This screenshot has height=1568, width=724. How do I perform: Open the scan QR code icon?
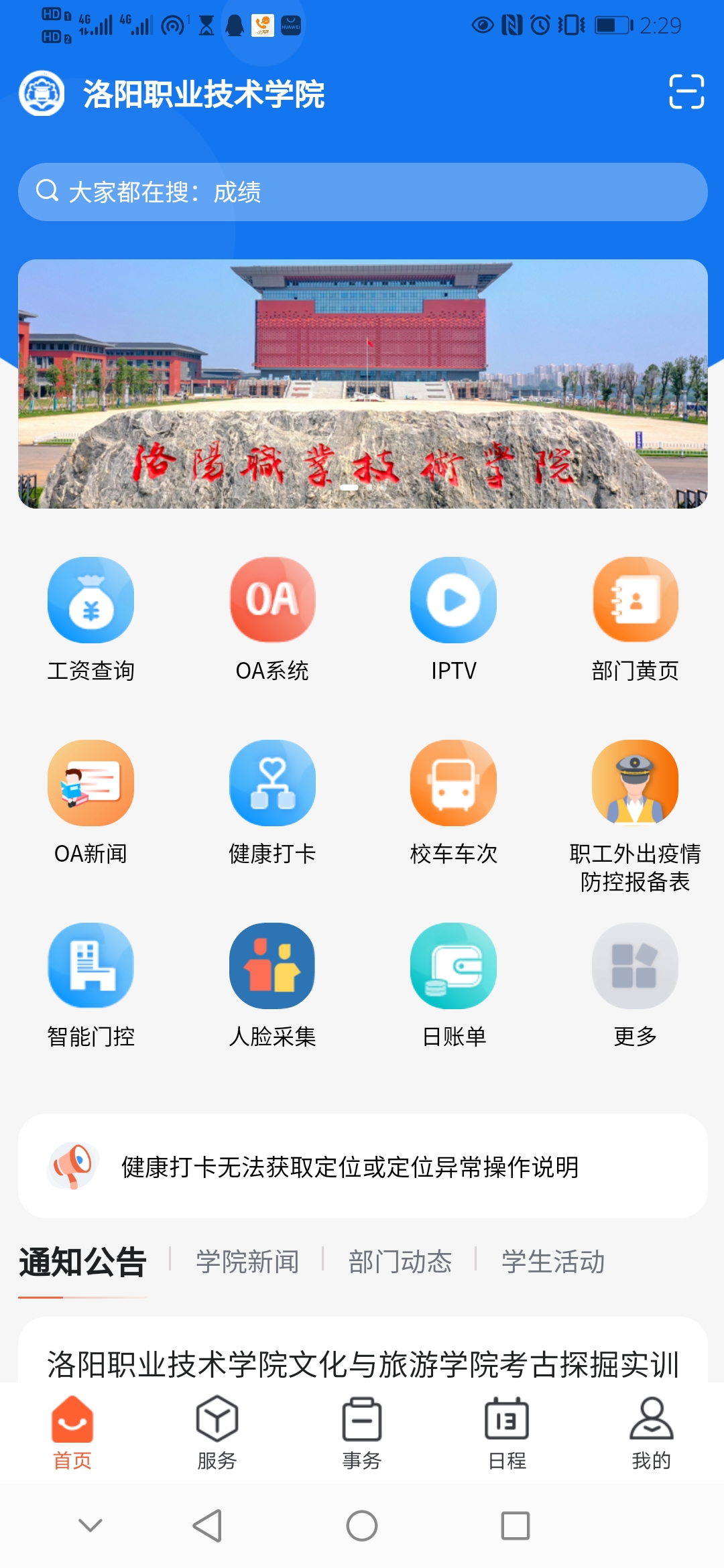tap(686, 92)
